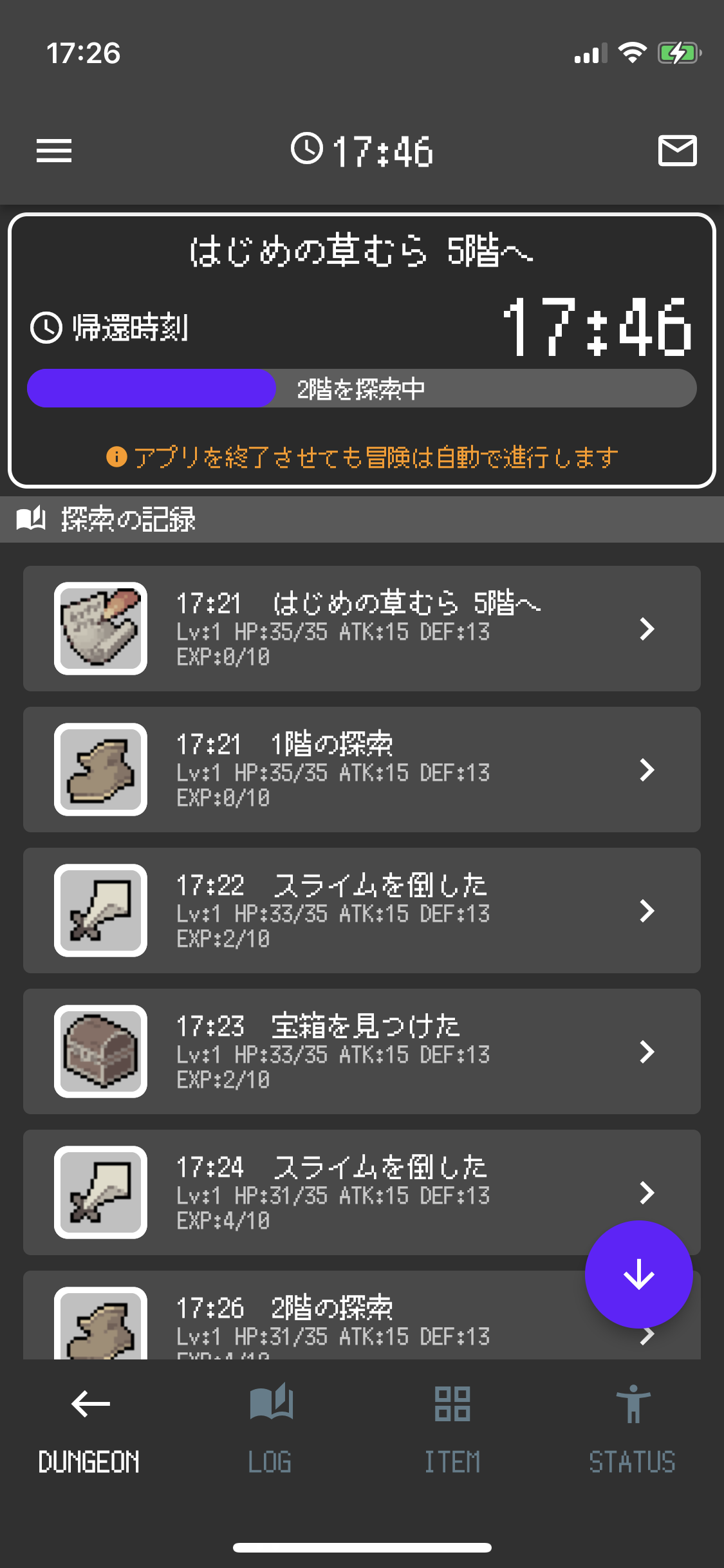Open the mail inbox icon
The width and height of the screenshot is (724, 1568).
(677, 151)
